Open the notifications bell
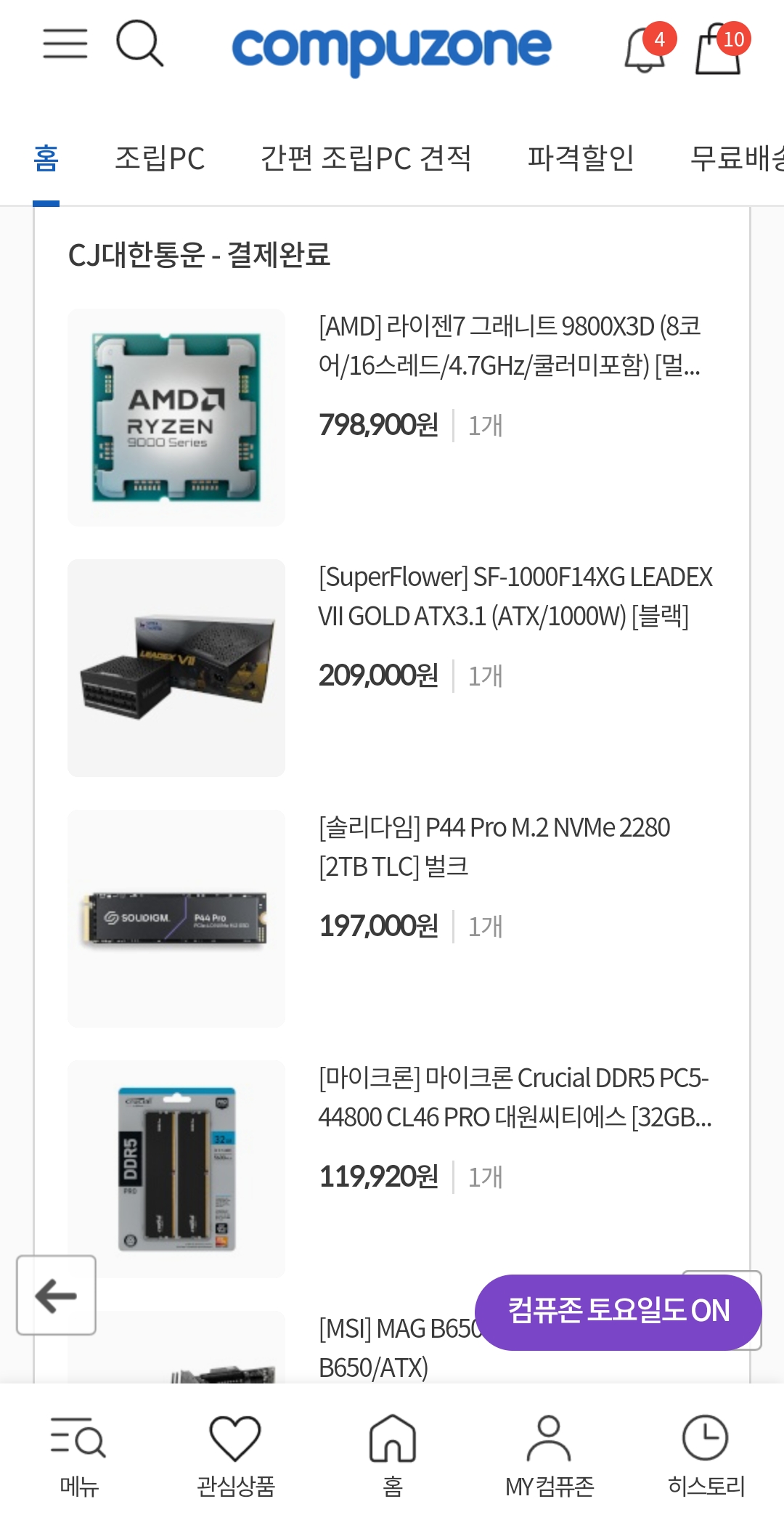 (x=645, y=48)
